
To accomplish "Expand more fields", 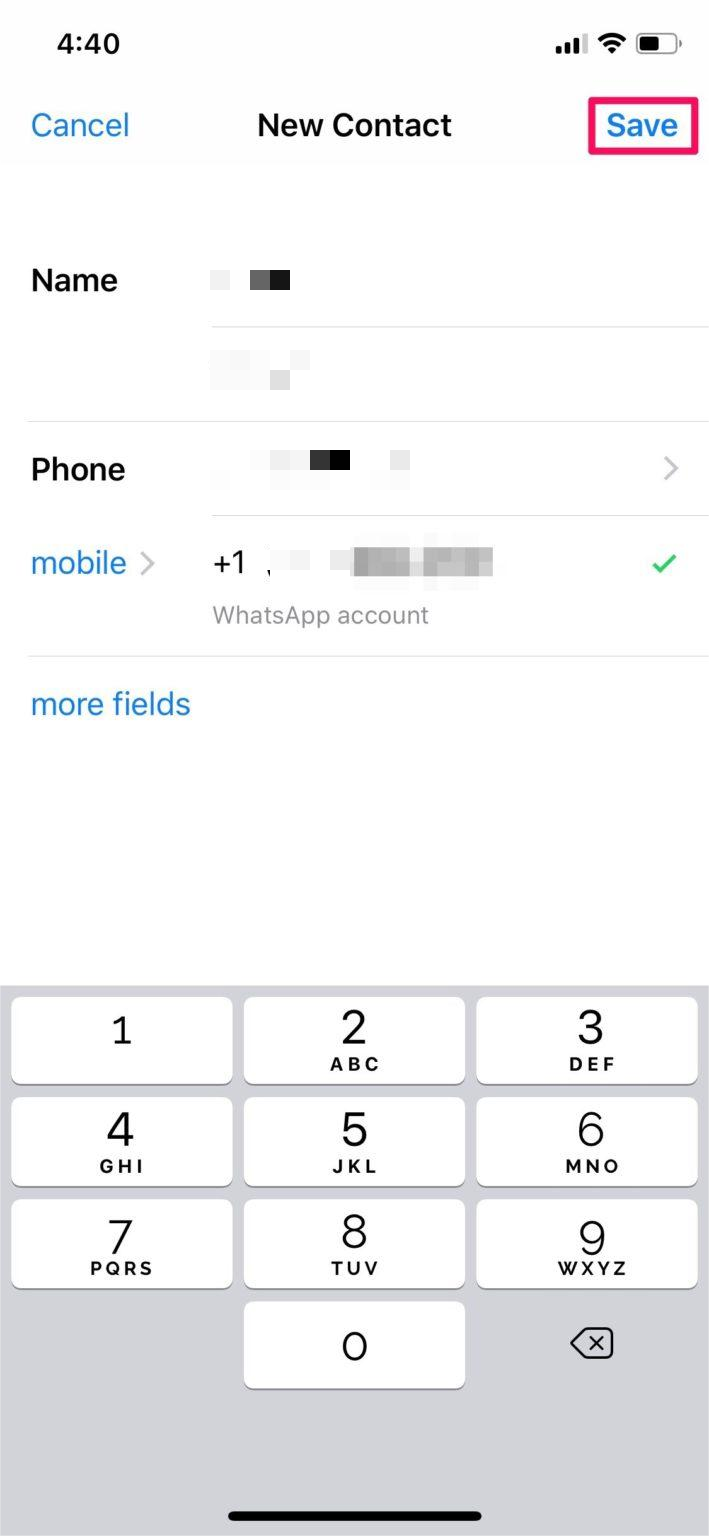I will coord(110,704).
